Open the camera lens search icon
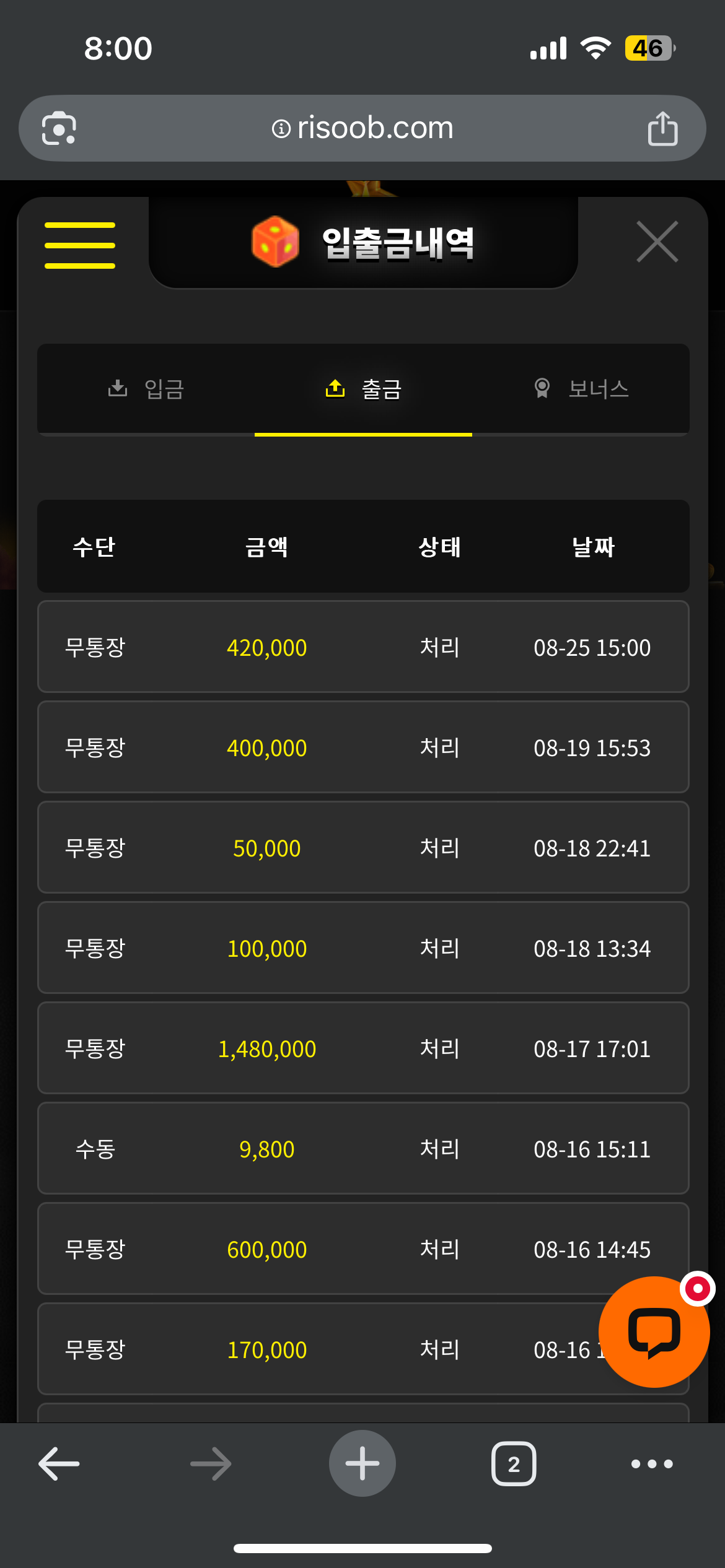Image resolution: width=725 pixels, height=1568 pixels. 59,128
